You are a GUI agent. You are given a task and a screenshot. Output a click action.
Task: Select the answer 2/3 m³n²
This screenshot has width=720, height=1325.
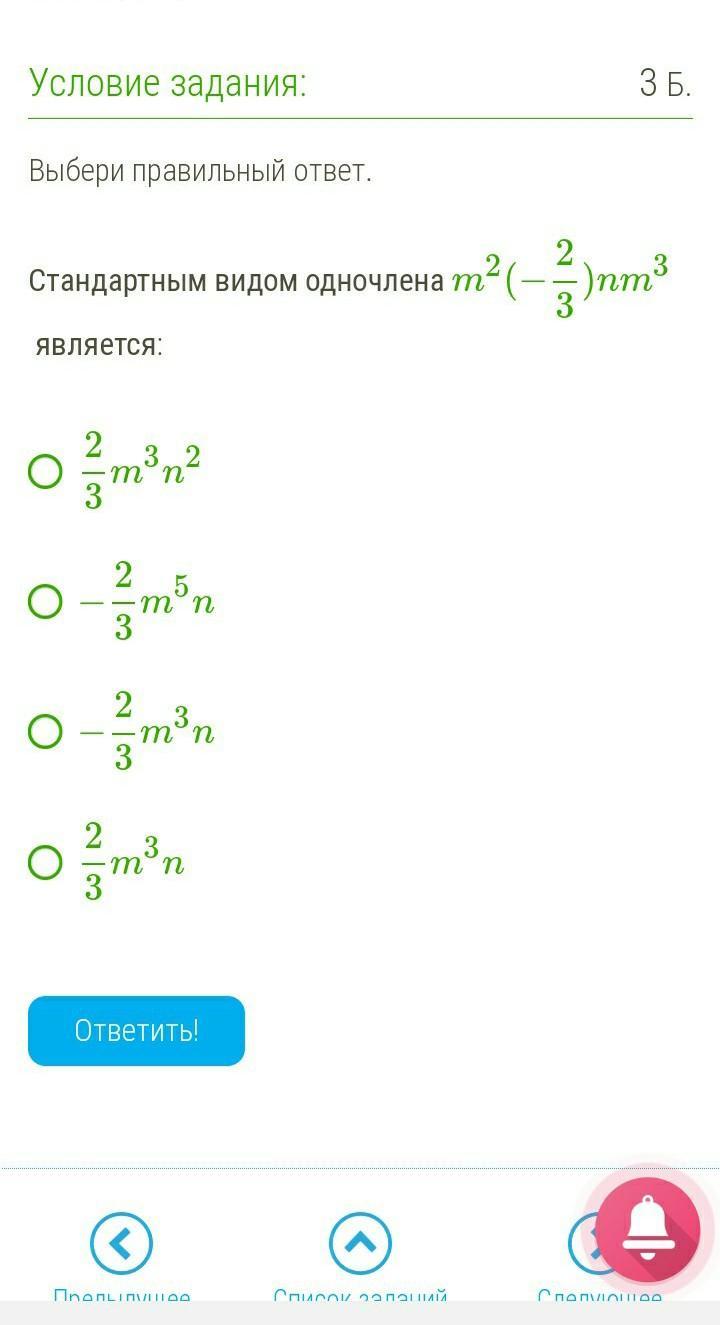coord(46,471)
